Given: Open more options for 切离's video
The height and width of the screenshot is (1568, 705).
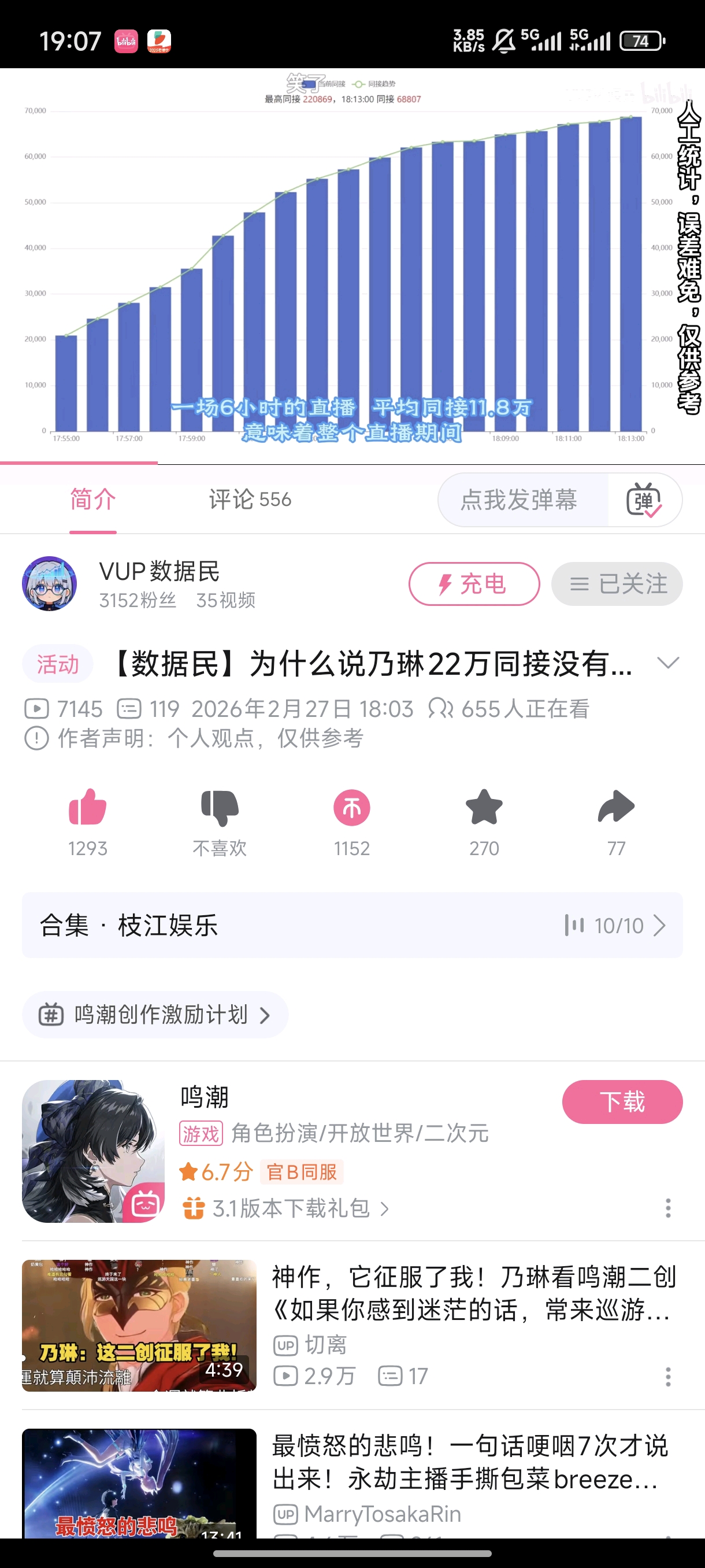Looking at the screenshot, I should coord(668,1376).
